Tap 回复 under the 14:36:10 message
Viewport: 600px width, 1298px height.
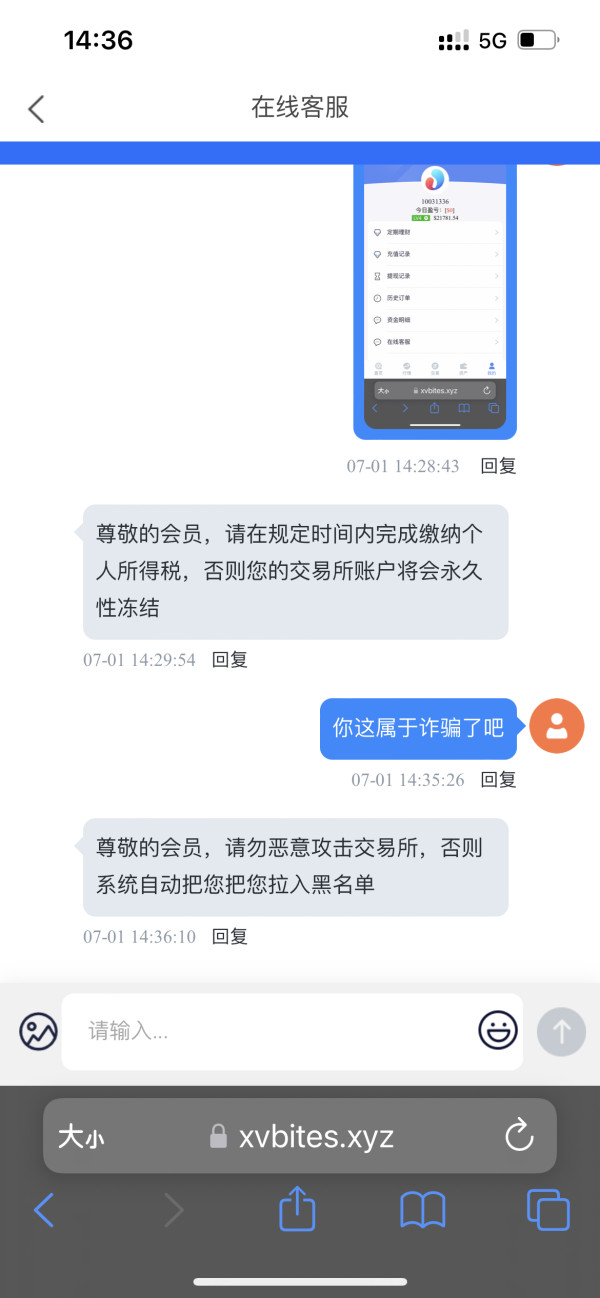pos(230,937)
